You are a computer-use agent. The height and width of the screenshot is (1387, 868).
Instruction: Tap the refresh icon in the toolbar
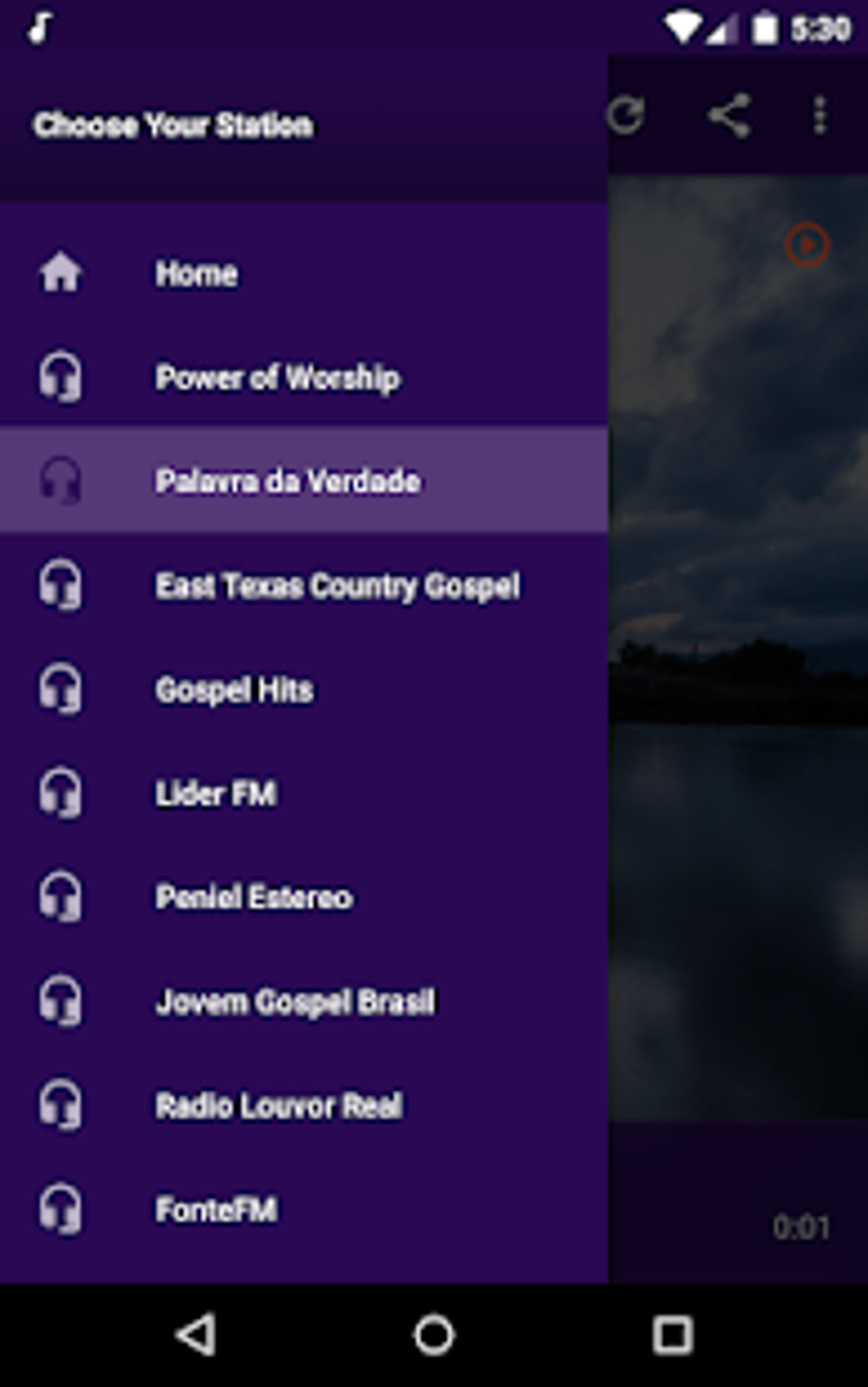coord(626,116)
